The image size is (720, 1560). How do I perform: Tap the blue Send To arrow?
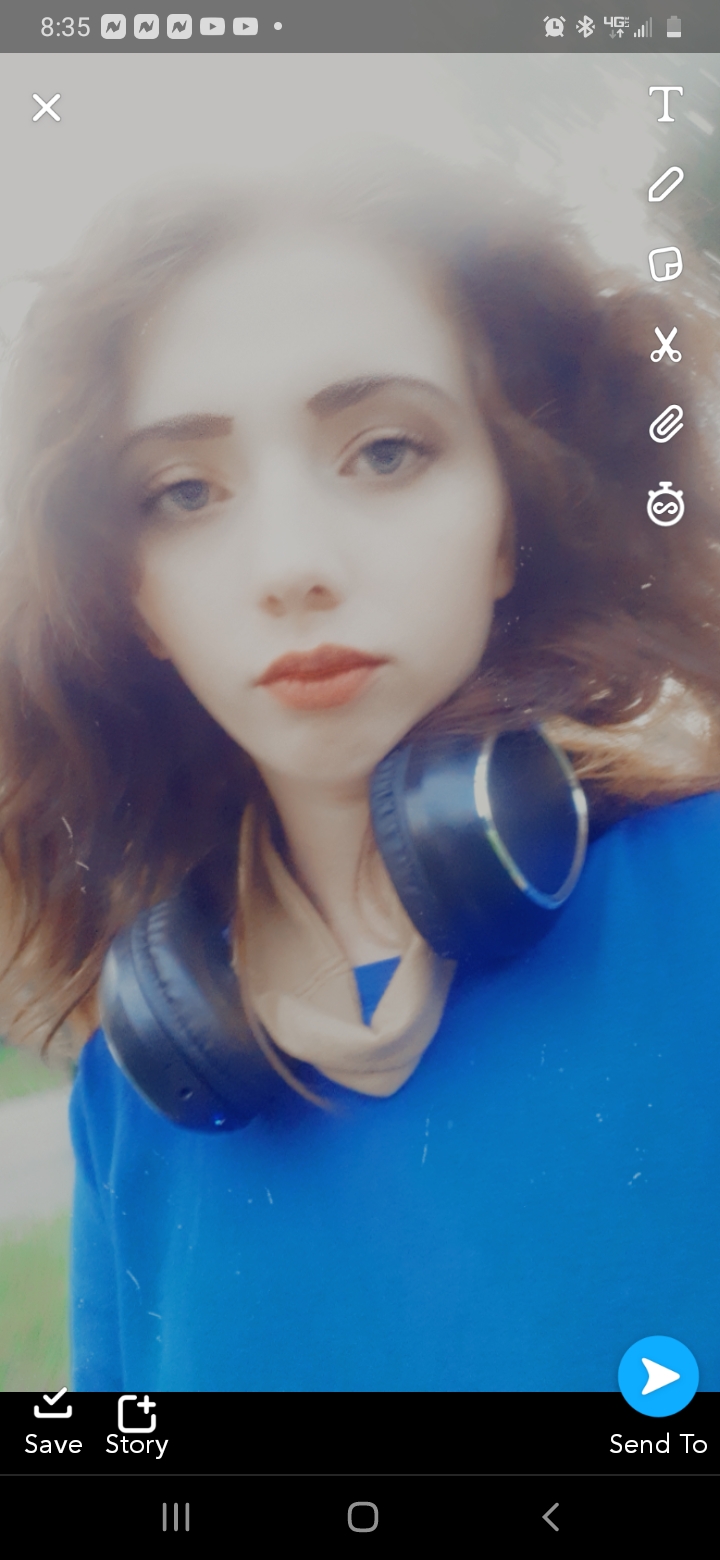point(658,1377)
